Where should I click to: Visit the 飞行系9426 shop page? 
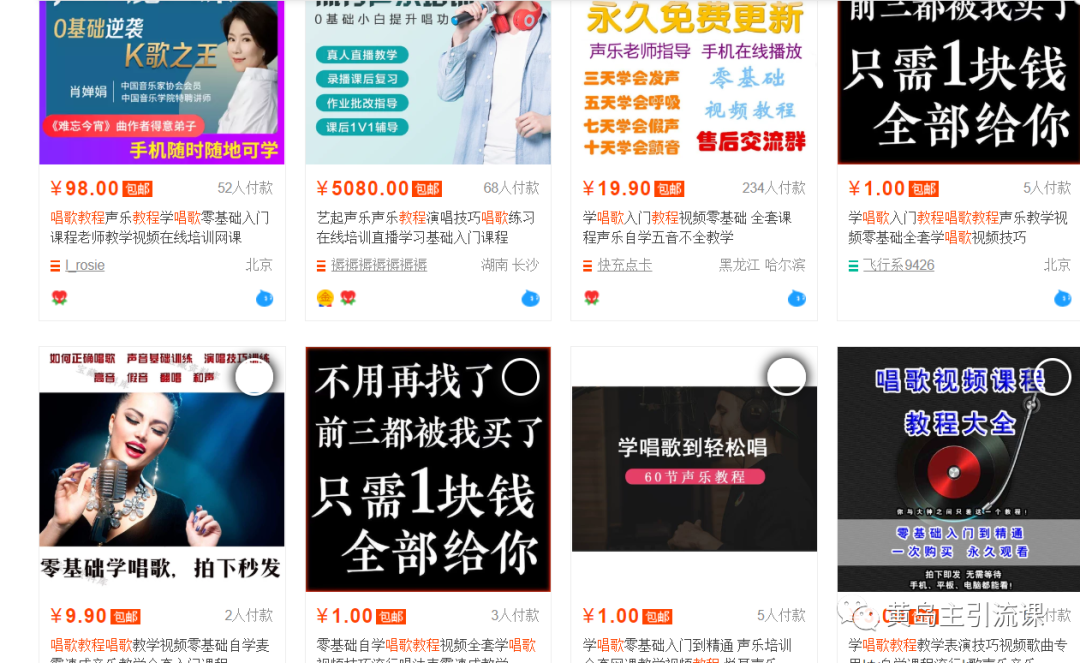click(898, 265)
